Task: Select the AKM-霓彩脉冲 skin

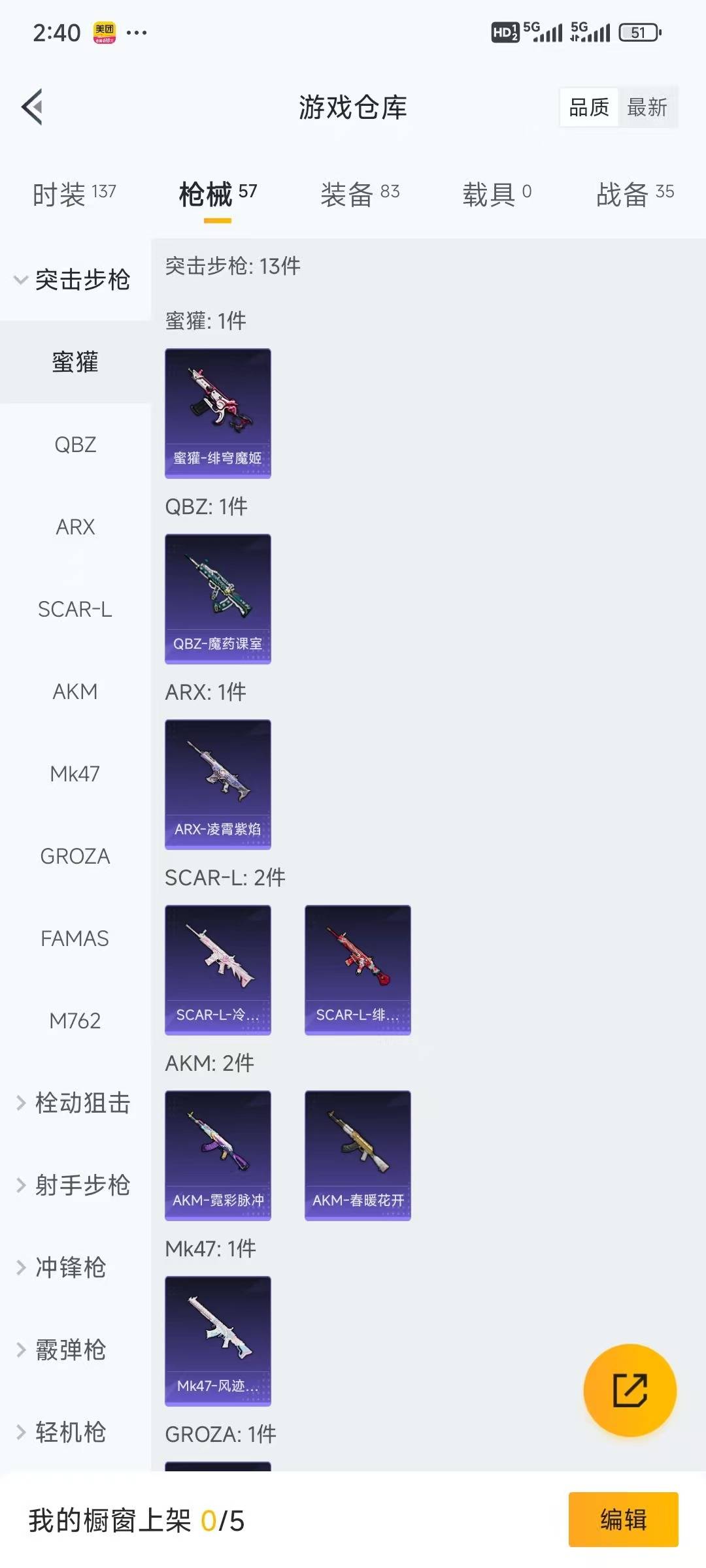Action: (218, 1154)
